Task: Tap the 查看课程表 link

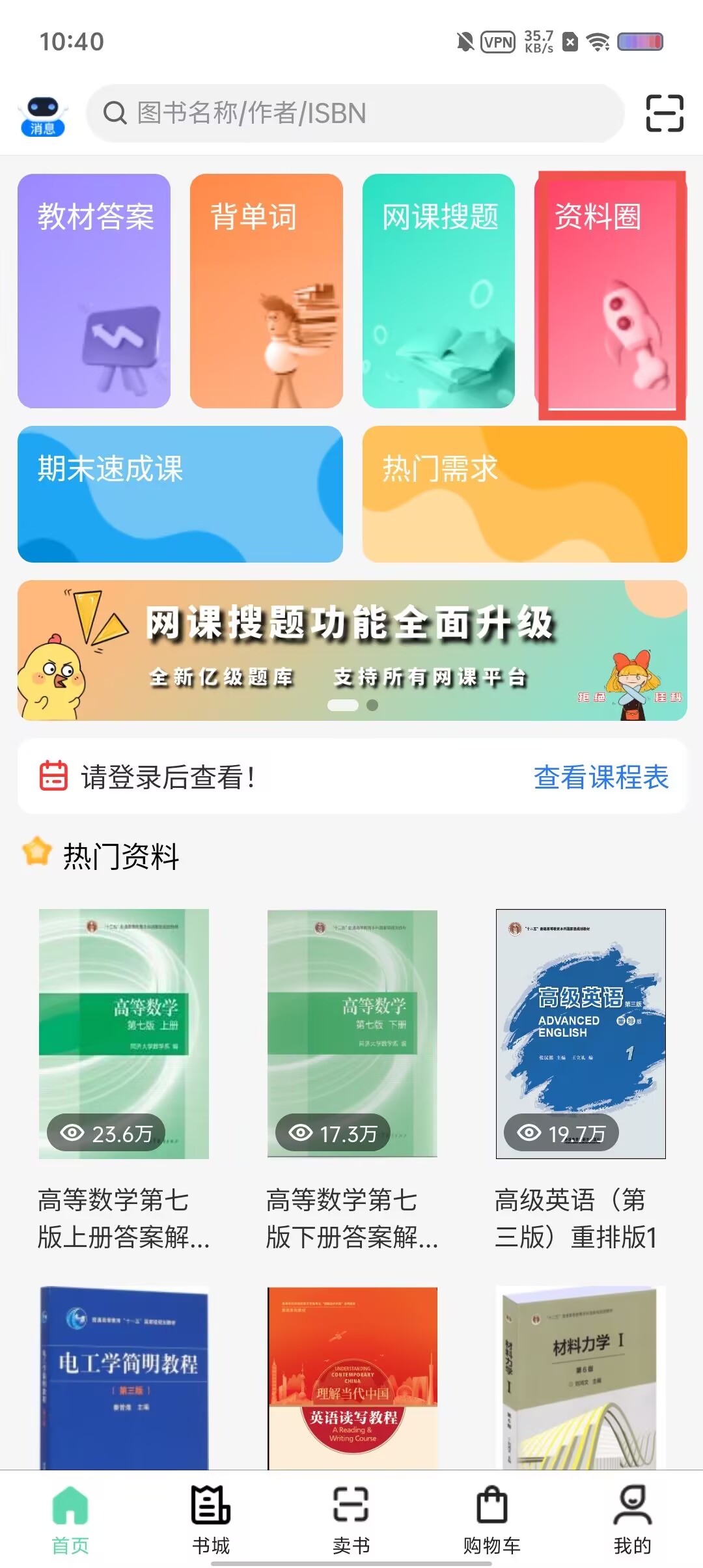Action: [601, 777]
